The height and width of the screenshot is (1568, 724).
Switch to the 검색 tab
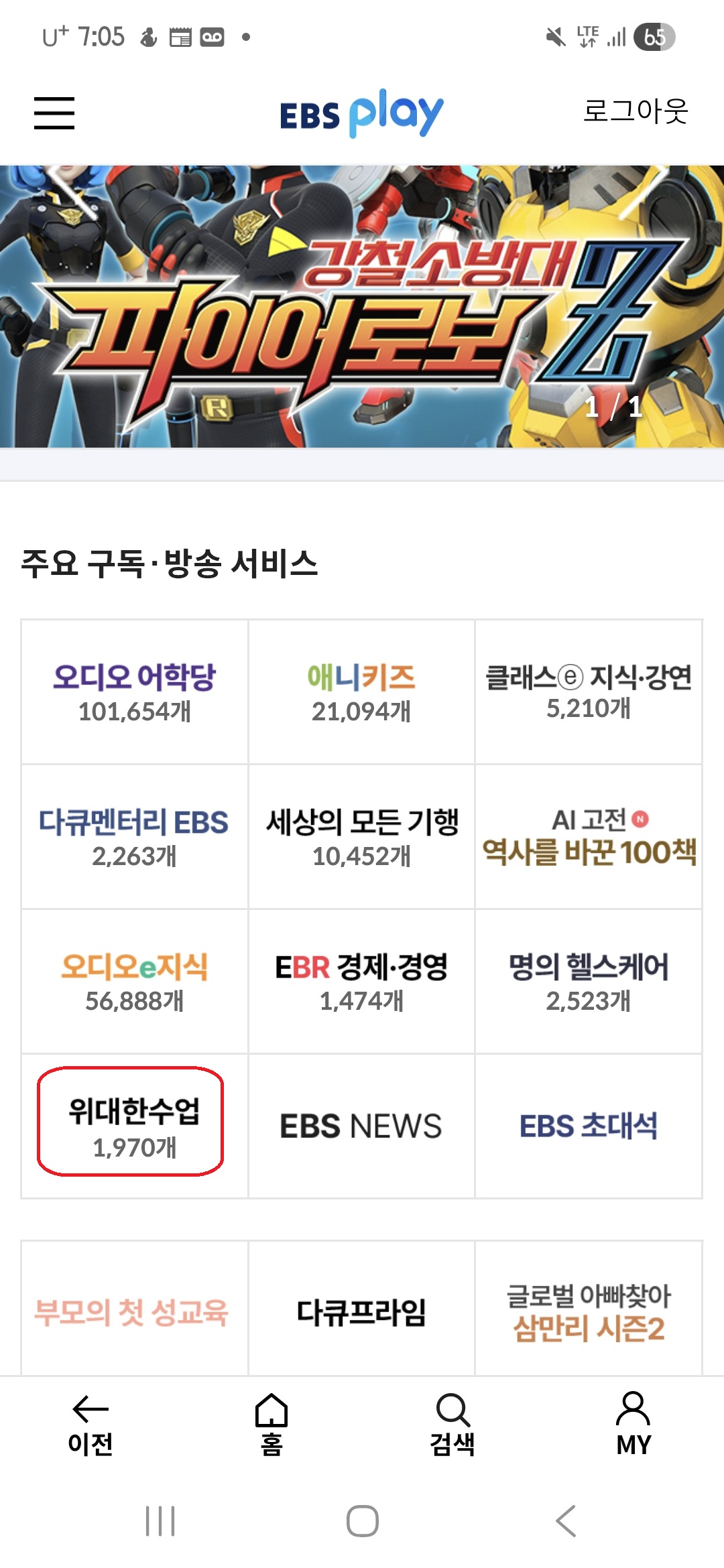(452, 1425)
